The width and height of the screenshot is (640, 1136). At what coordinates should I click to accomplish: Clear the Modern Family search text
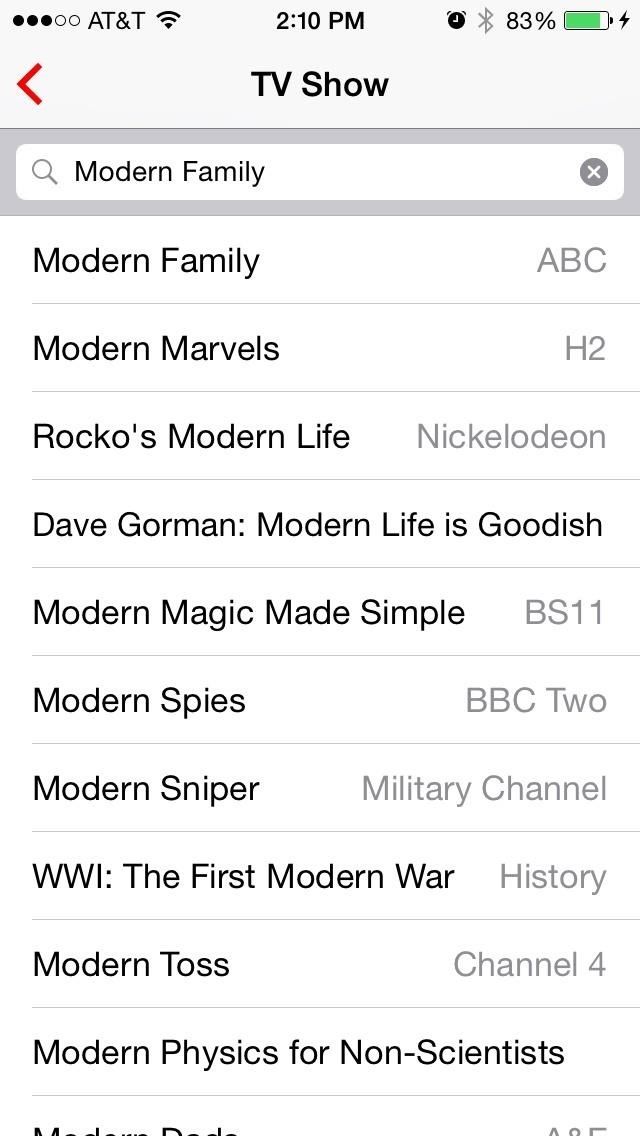(x=594, y=172)
